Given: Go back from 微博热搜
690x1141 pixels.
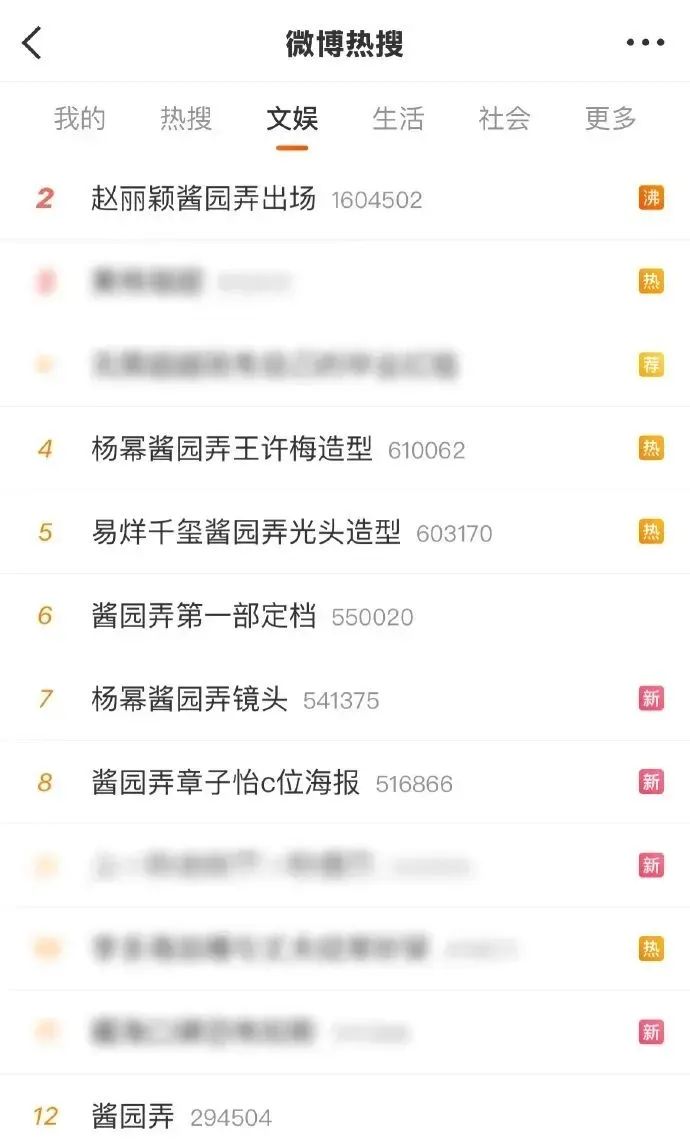Looking at the screenshot, I should [32, 42].
